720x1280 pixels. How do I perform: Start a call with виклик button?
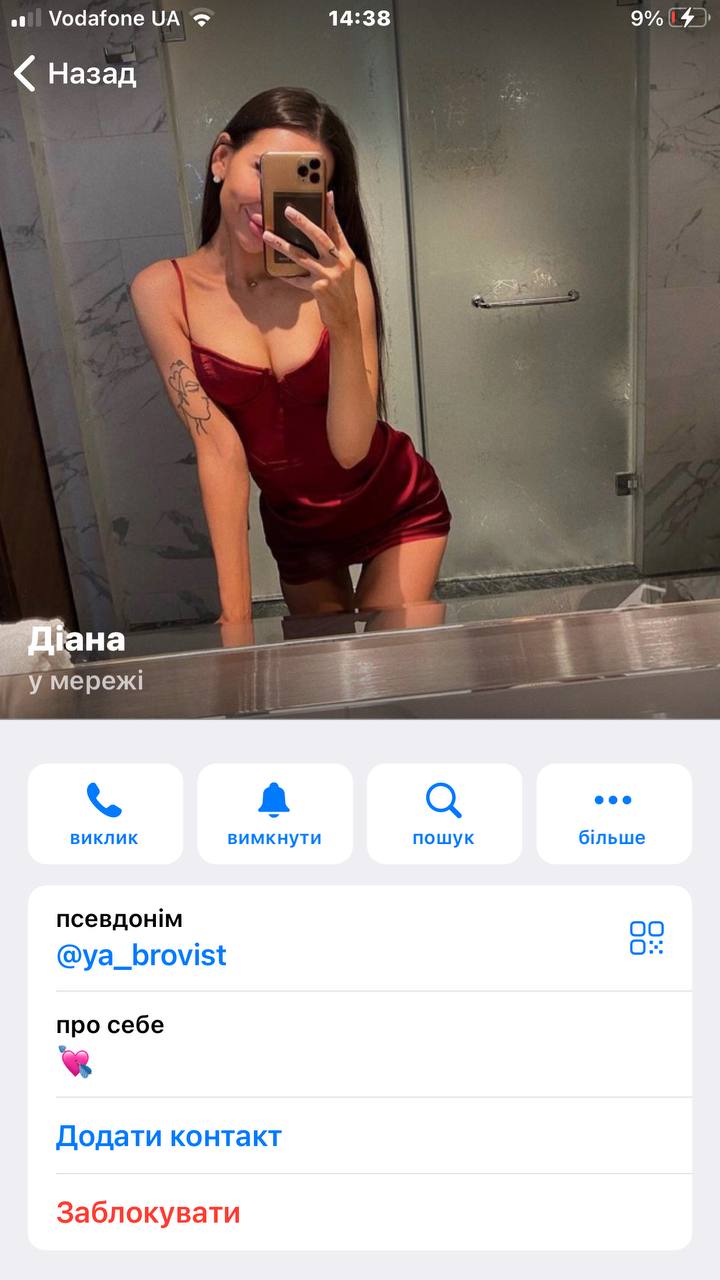[x=105, y=814]
